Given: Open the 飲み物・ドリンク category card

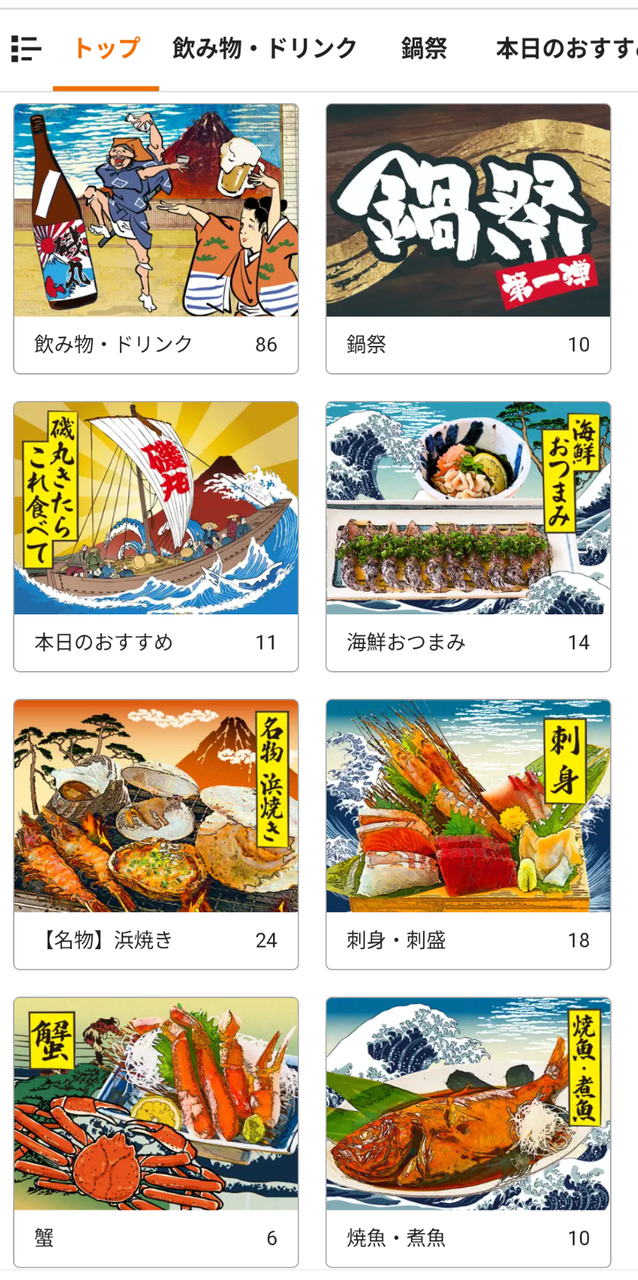Looking at the screenshot, I should [156, 238].
